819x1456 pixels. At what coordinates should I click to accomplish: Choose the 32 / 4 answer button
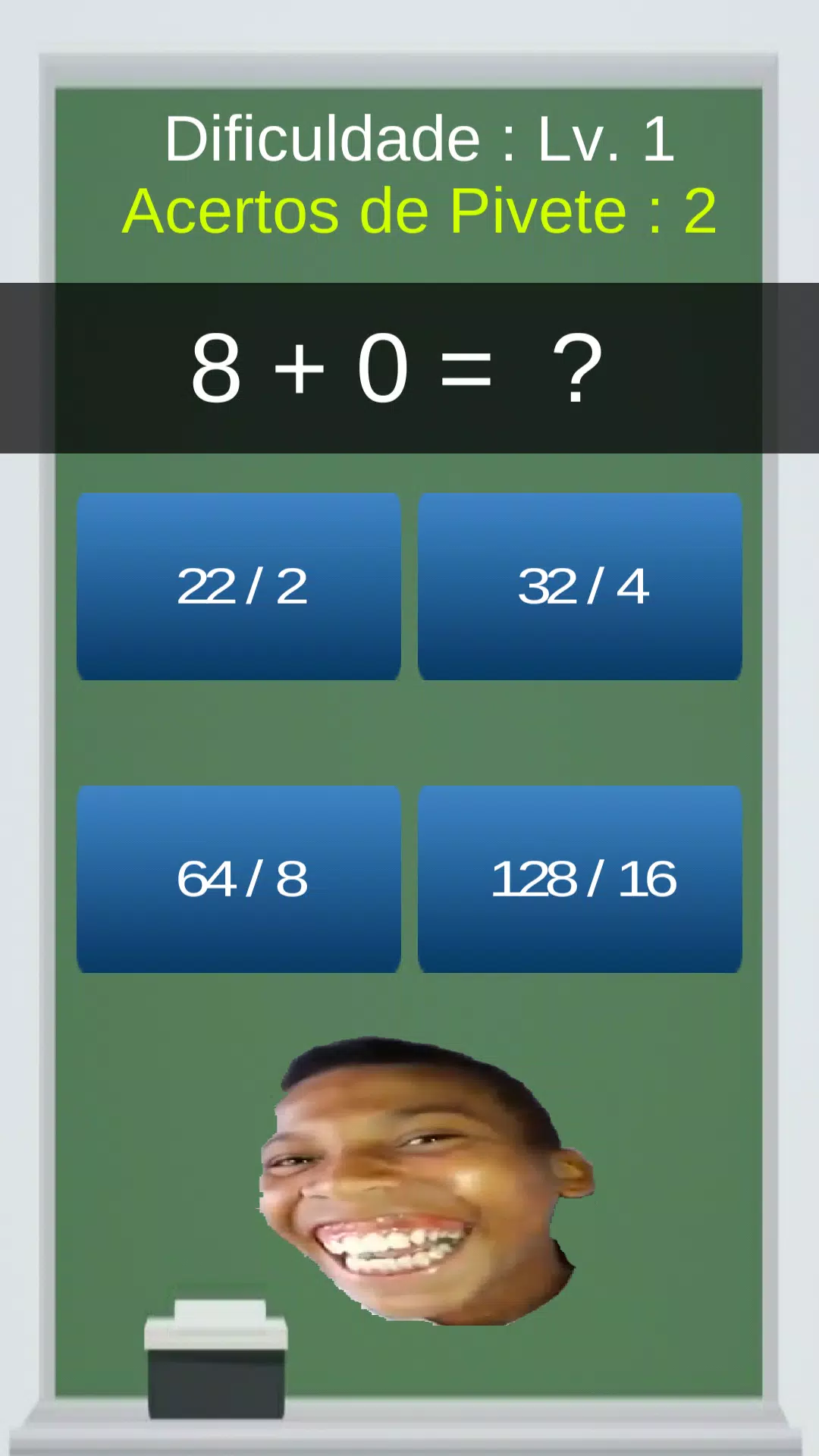[580, 586]
